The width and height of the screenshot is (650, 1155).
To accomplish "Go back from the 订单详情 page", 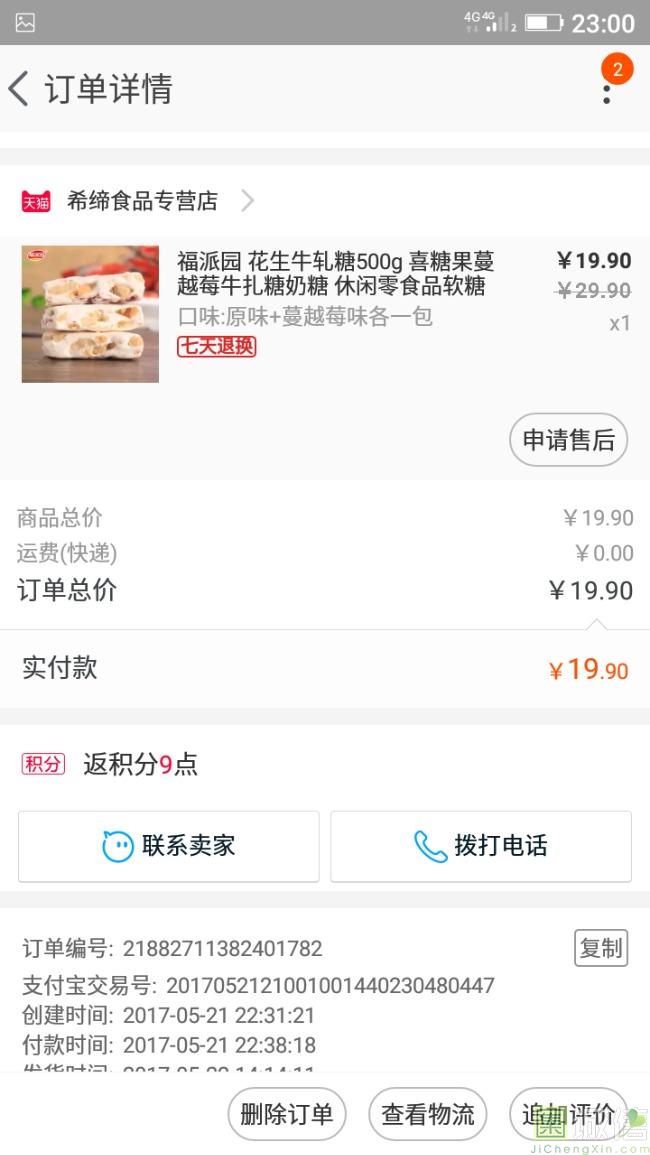I will tap(19, 89).
